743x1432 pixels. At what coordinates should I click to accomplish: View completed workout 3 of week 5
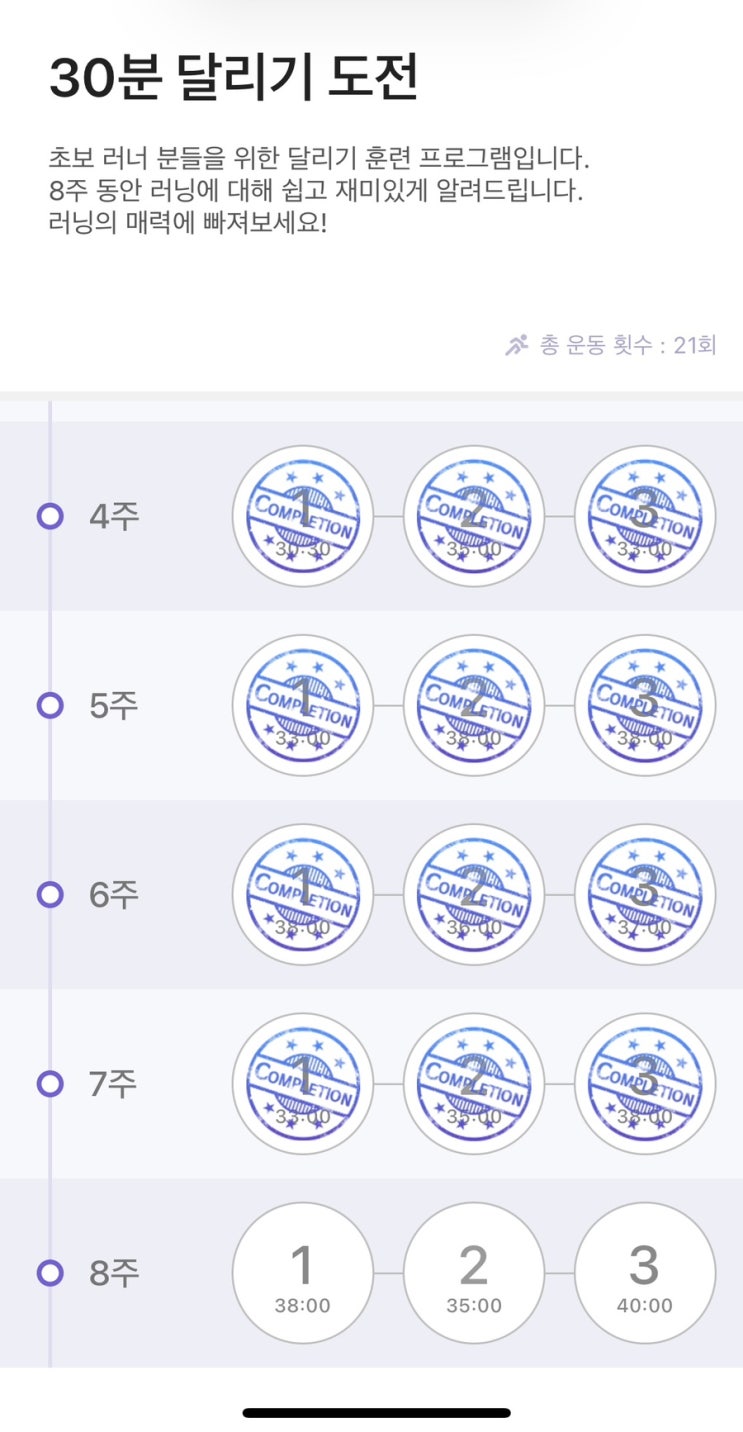[x=645, y=705]
